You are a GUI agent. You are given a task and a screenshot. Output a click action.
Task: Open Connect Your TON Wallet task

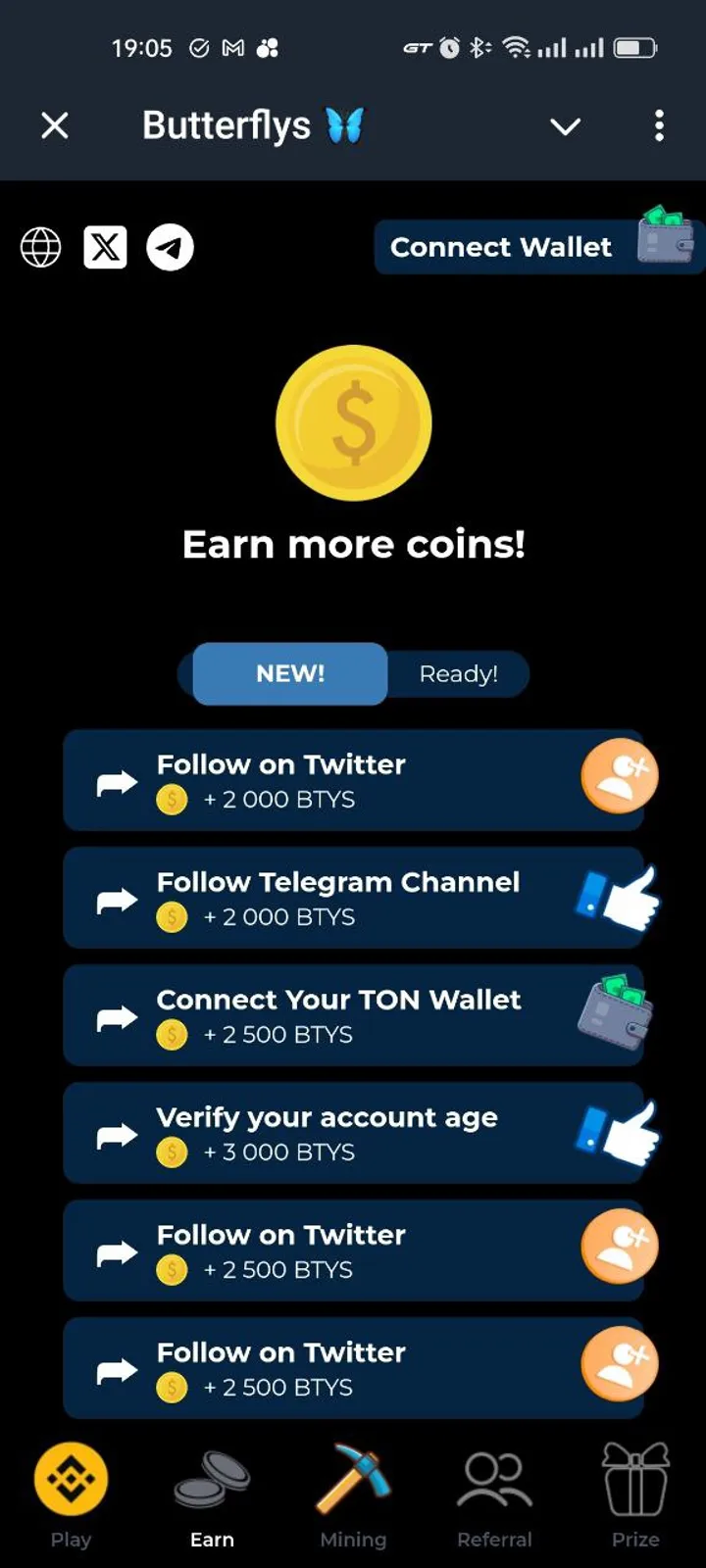click(353, 1016)
